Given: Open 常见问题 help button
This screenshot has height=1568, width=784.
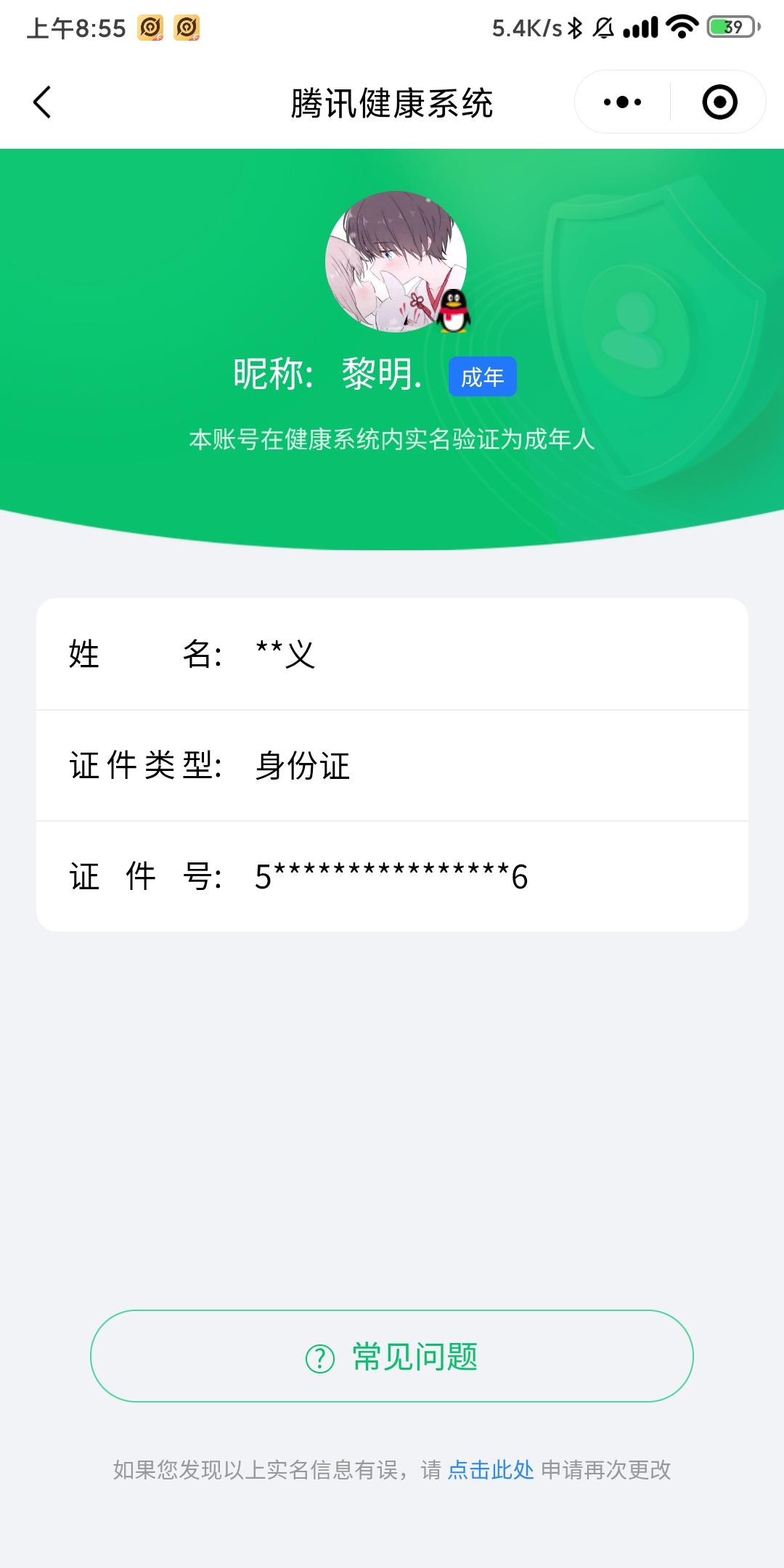Looking at the screenshot, I should click(392, 1356).
